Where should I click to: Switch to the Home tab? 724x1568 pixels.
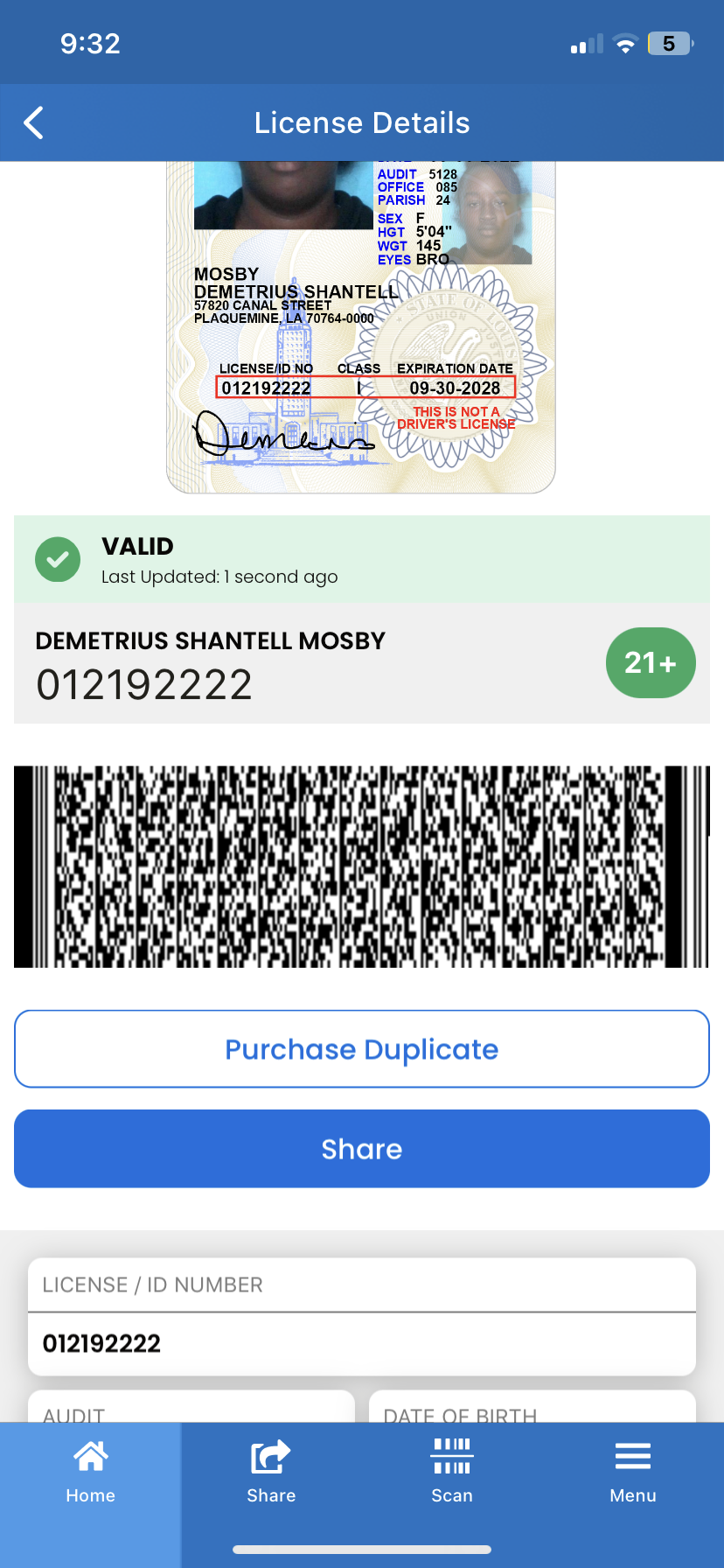pyautogui.click(x=91, y=1472)
